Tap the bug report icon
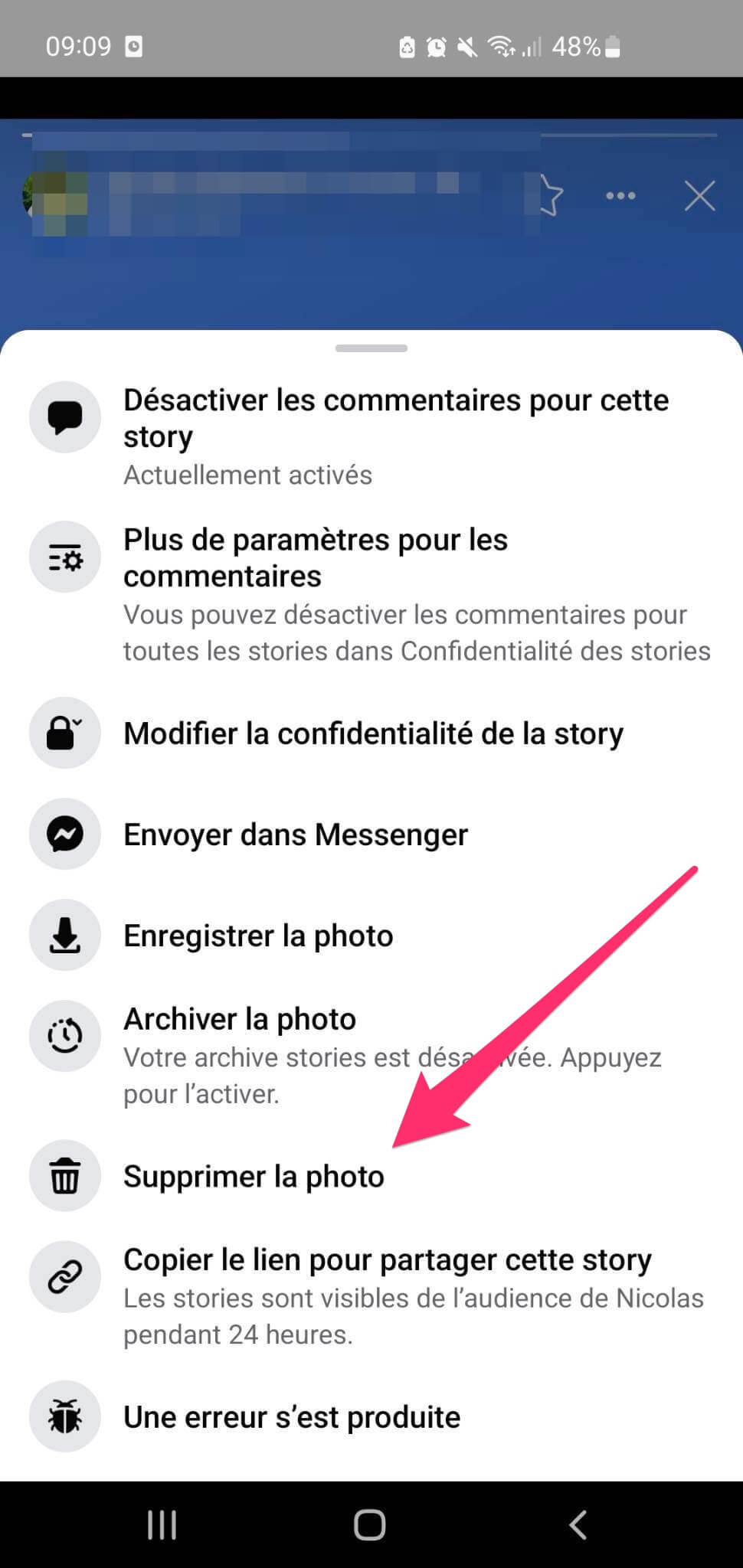743x1568 pixels. click(64, 1416)
